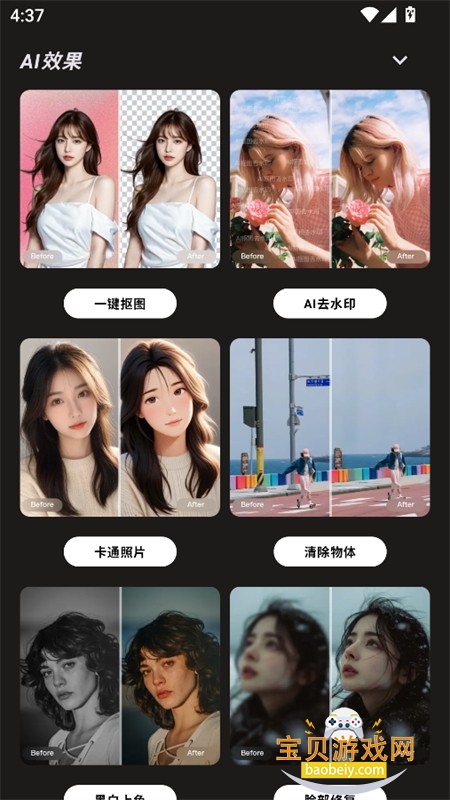
Task: Select the 卡通照片 button
Action: click(120, 552)
